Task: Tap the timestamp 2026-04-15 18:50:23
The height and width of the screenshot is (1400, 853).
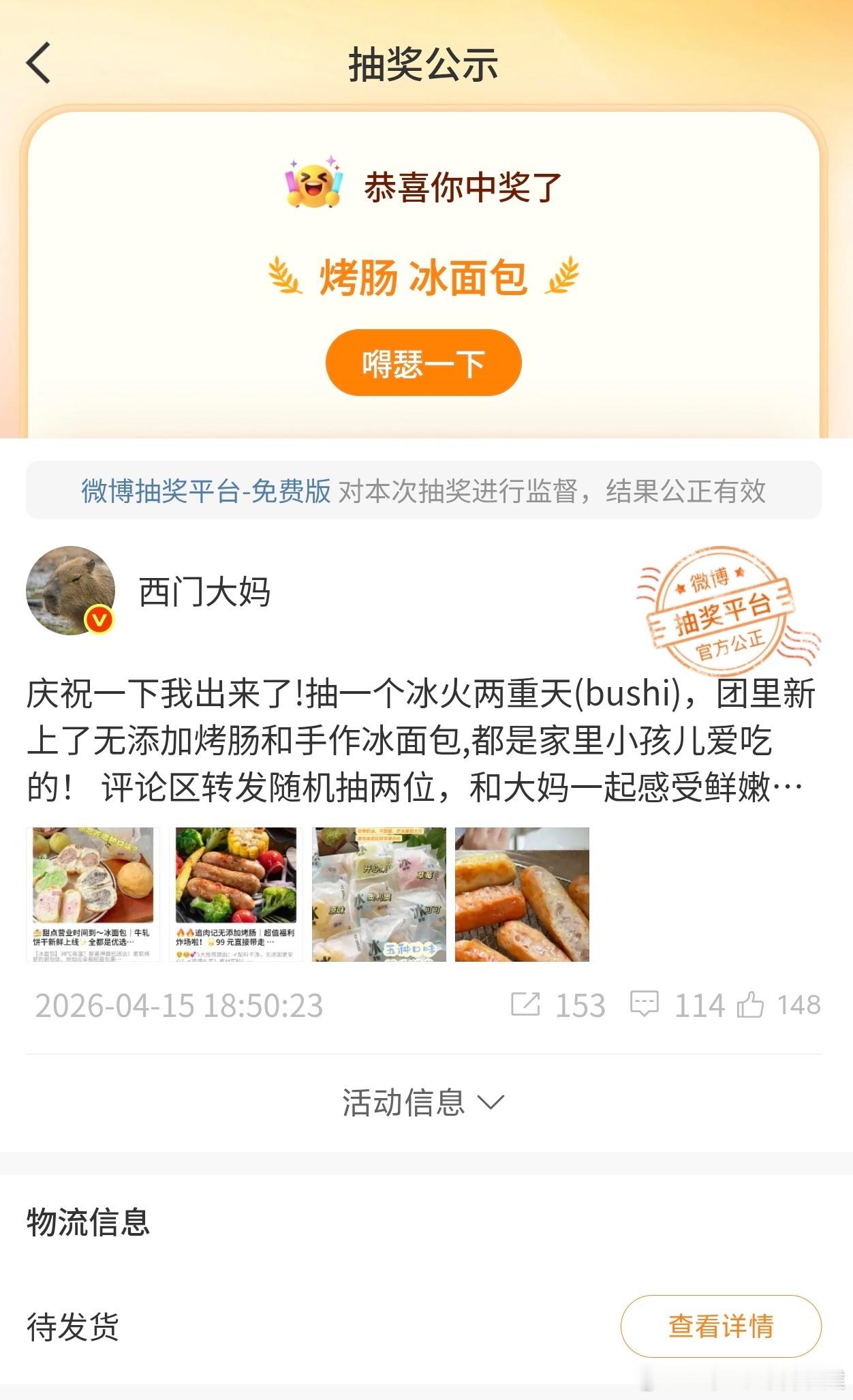Action: 180,1005
